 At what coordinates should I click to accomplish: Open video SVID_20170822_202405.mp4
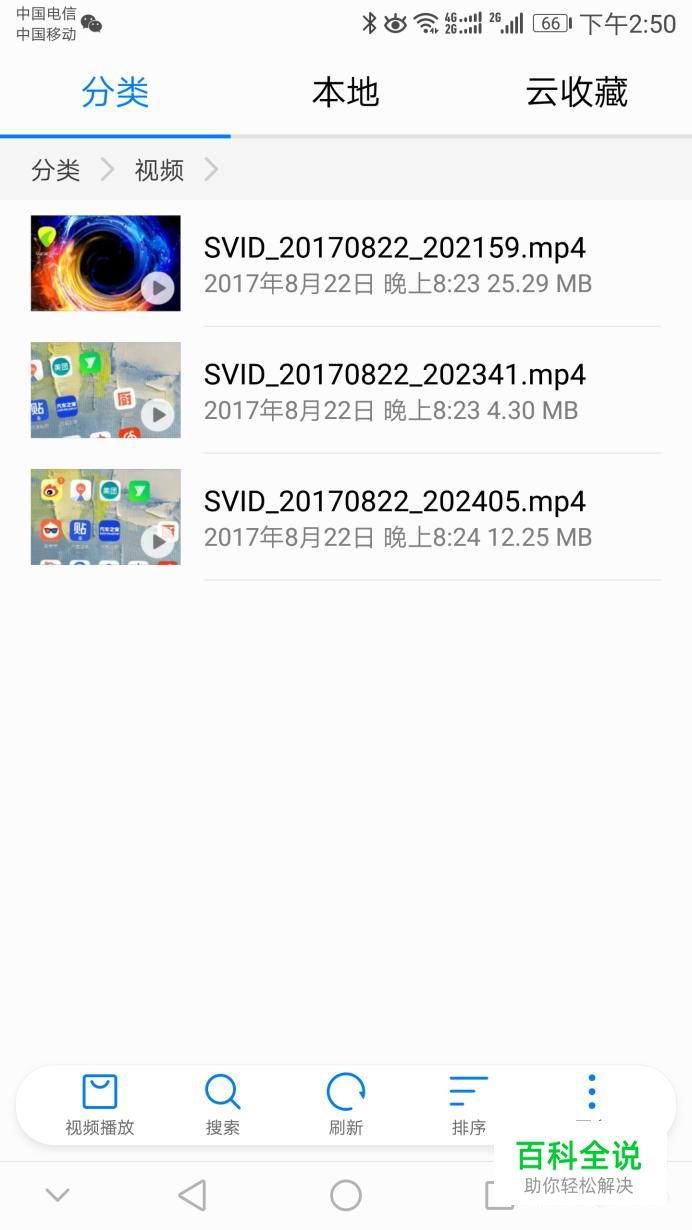(346, 517)
